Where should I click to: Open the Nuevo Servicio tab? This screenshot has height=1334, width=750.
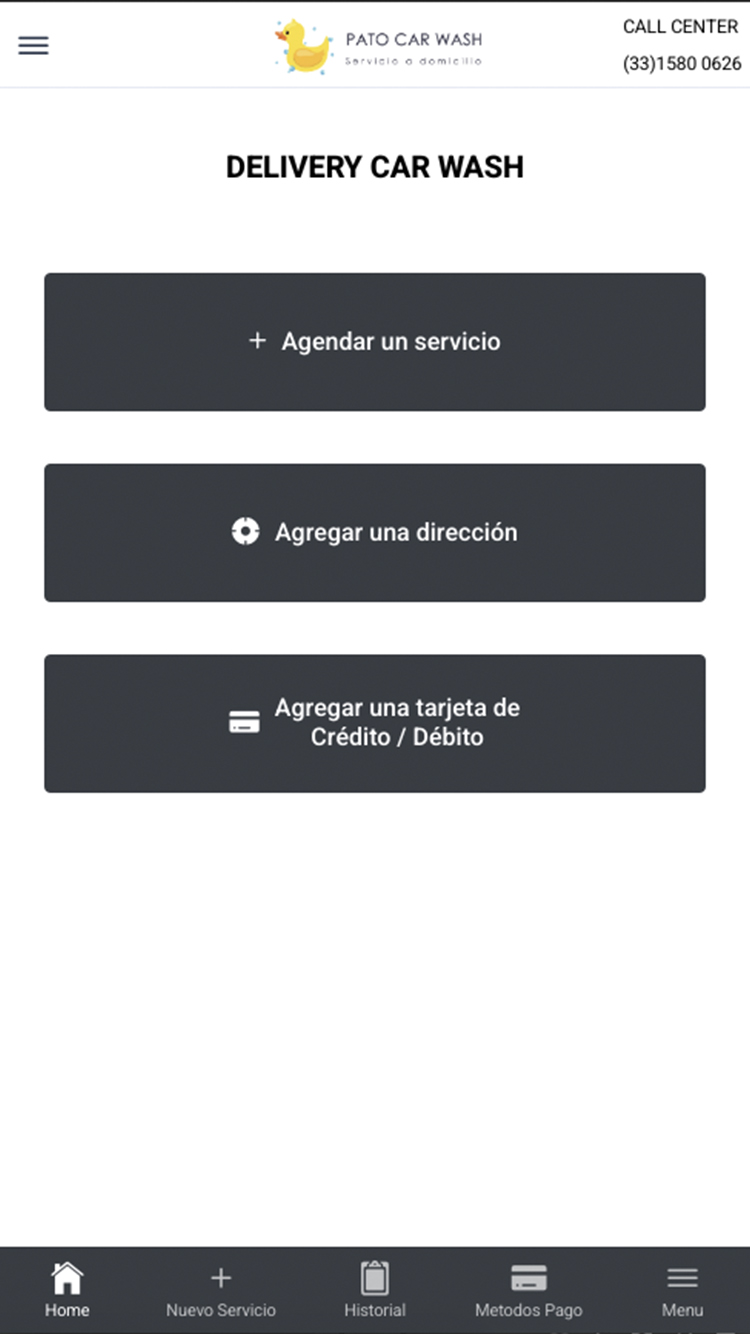(221, 1290)
